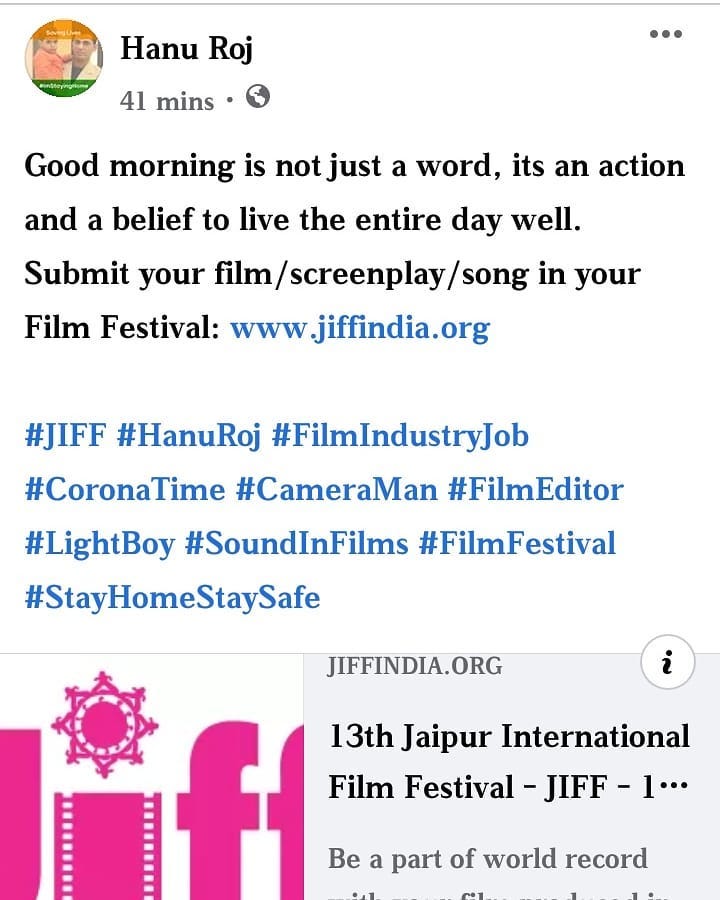Open the #SoundInFilms hashtag
This screenshot has height=900, width=720.
pyautogui.click(x=297, y=544)
